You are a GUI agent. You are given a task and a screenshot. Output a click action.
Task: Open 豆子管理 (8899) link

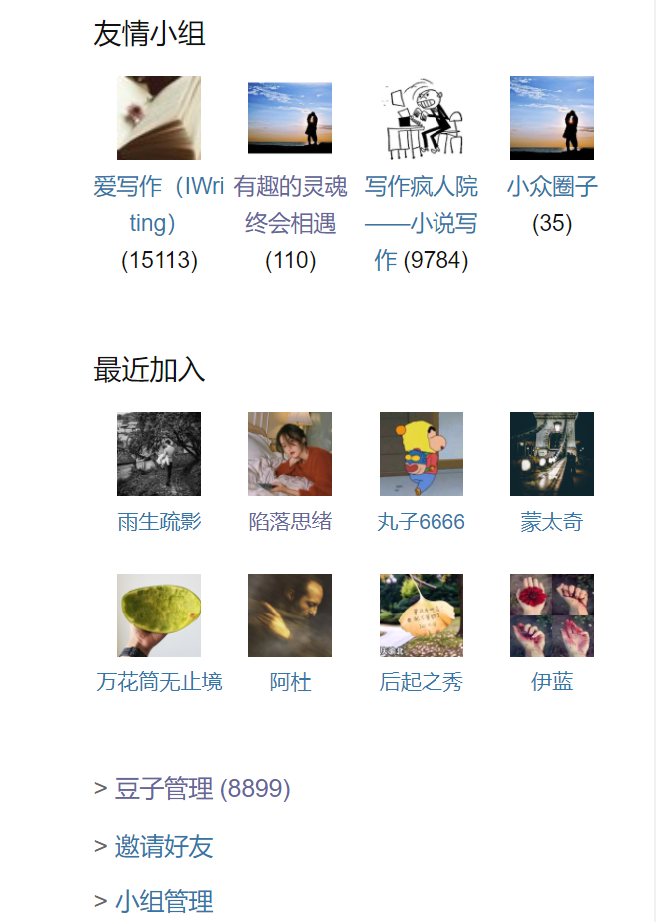(x=165, y=789)
